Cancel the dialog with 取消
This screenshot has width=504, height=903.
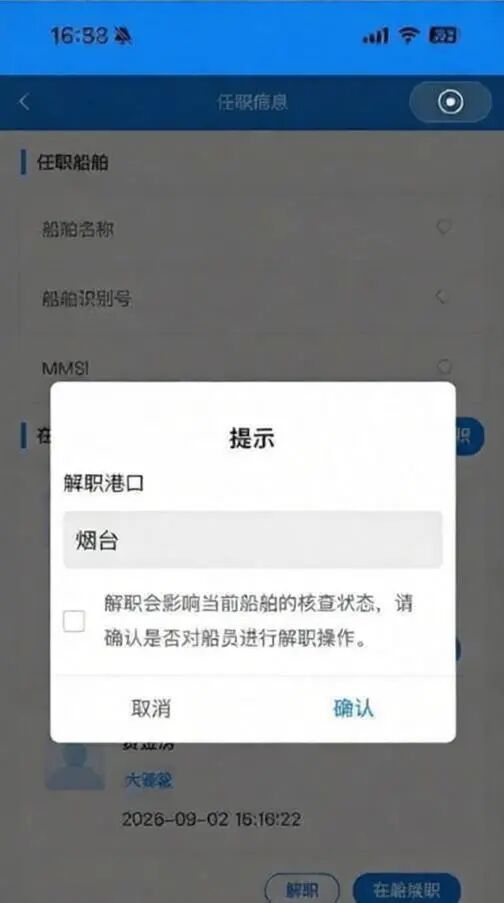click(x=151, y=708)
